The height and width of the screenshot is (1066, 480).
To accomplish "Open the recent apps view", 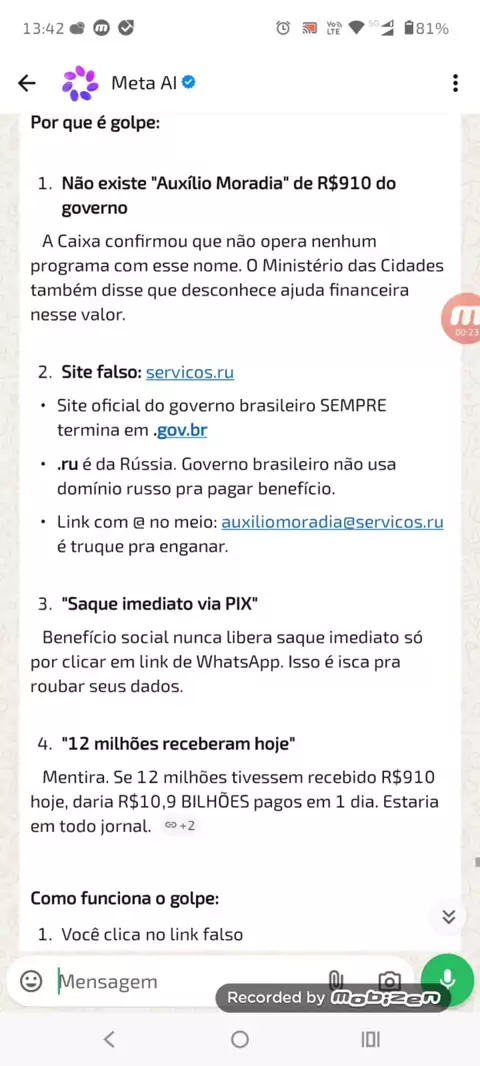I will (370, 1039).
